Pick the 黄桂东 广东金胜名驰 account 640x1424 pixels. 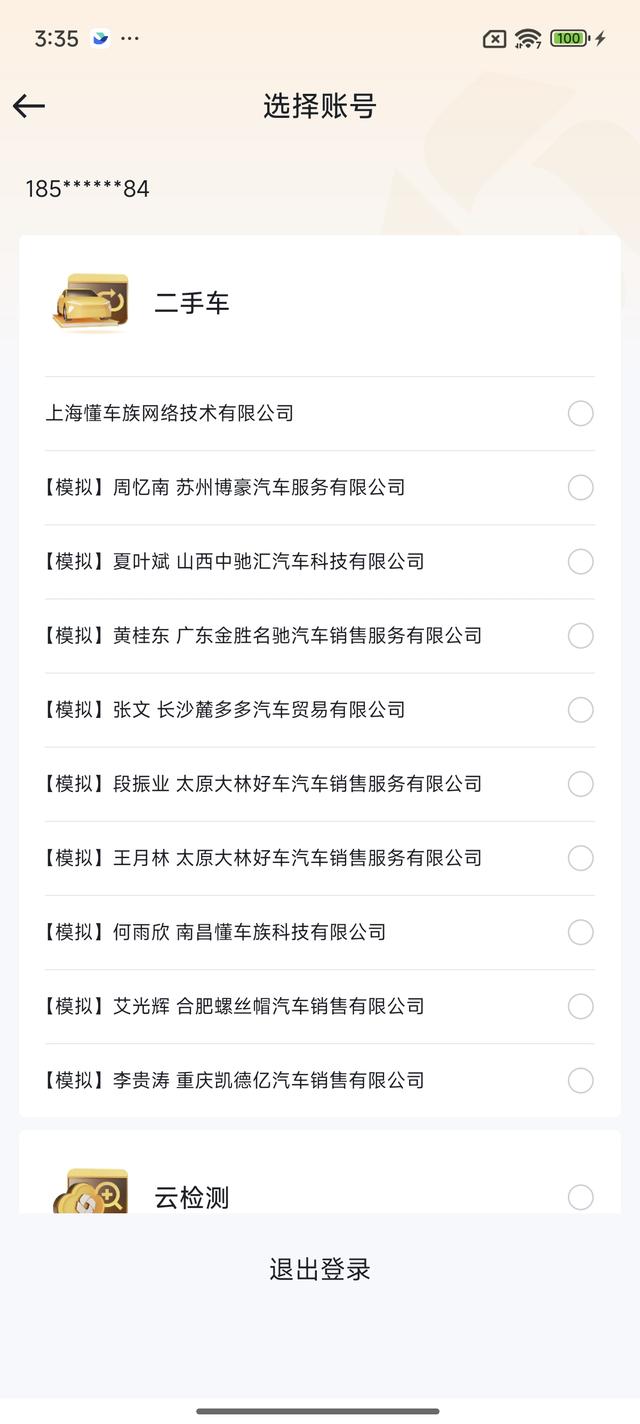[320, 635]
